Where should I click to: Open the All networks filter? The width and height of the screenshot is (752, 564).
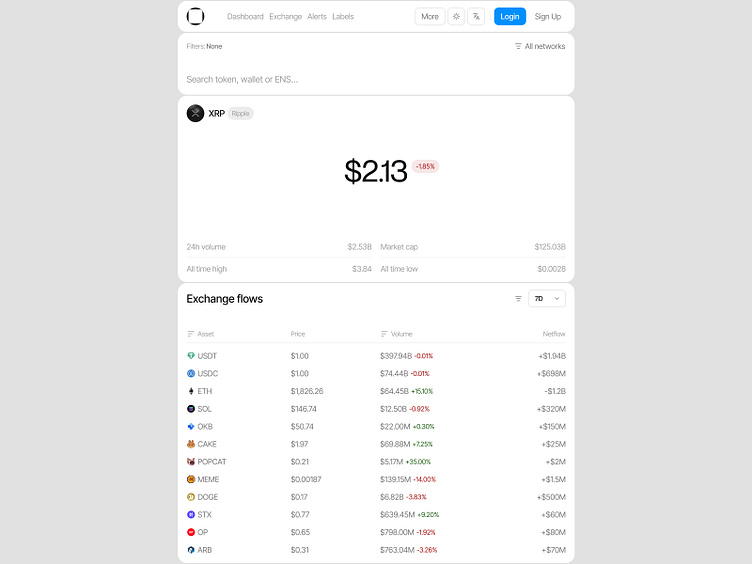point(540,46)
